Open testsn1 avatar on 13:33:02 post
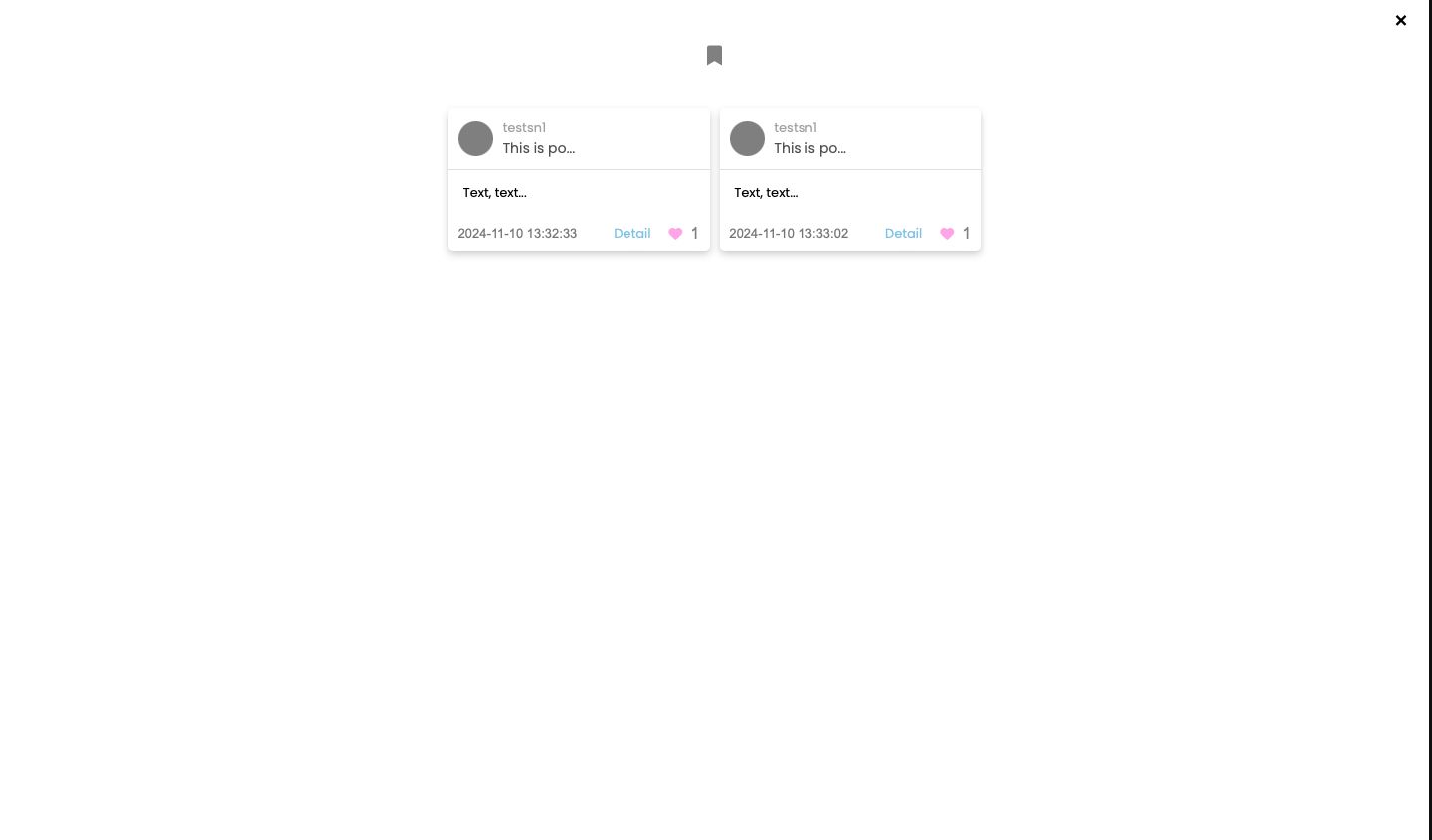Viewport: 1432px width, 840px height. pyautogui.click(x=747, y=138)
